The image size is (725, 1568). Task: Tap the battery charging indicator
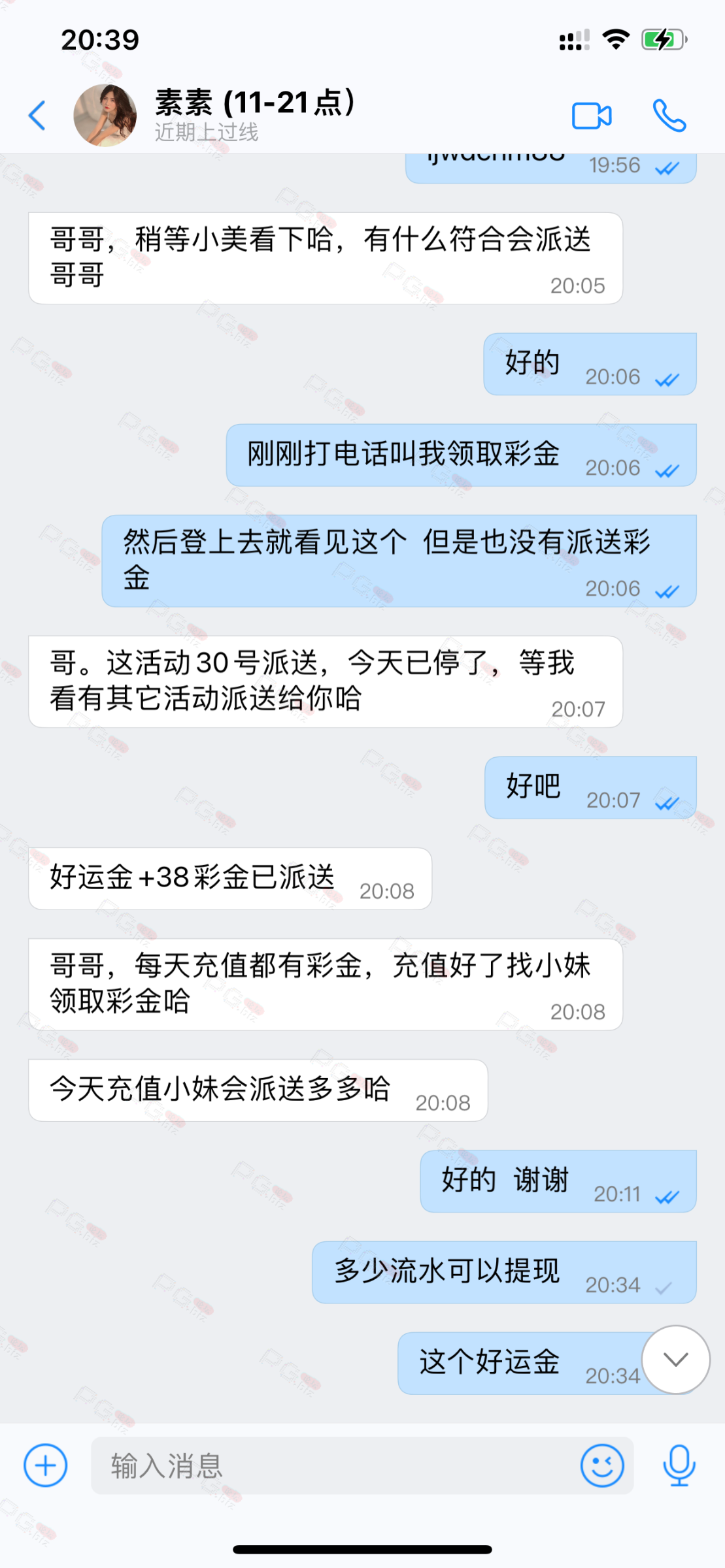(x=664, y=38)
